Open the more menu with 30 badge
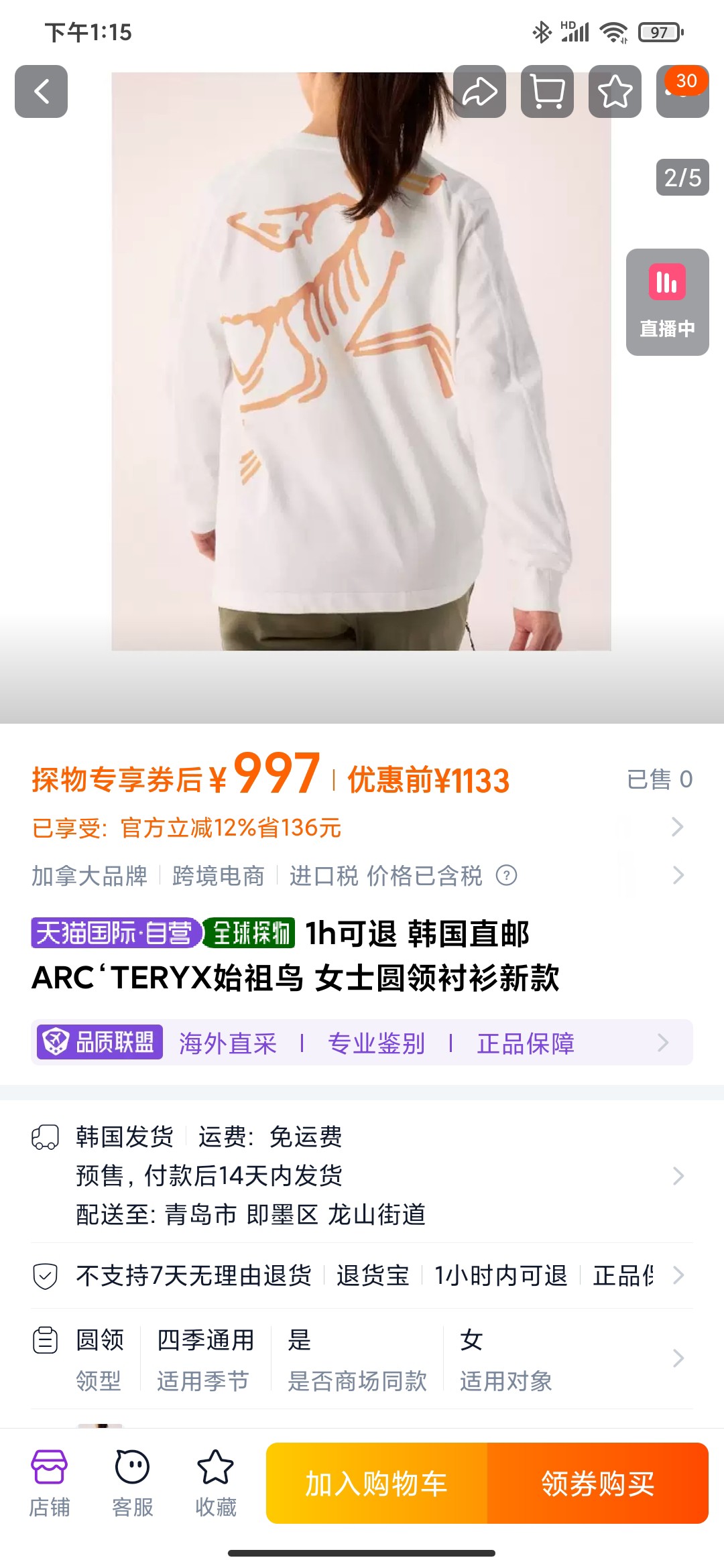Screen dimensions: 724x1568 pyautogui.click(x=682, y=92)
